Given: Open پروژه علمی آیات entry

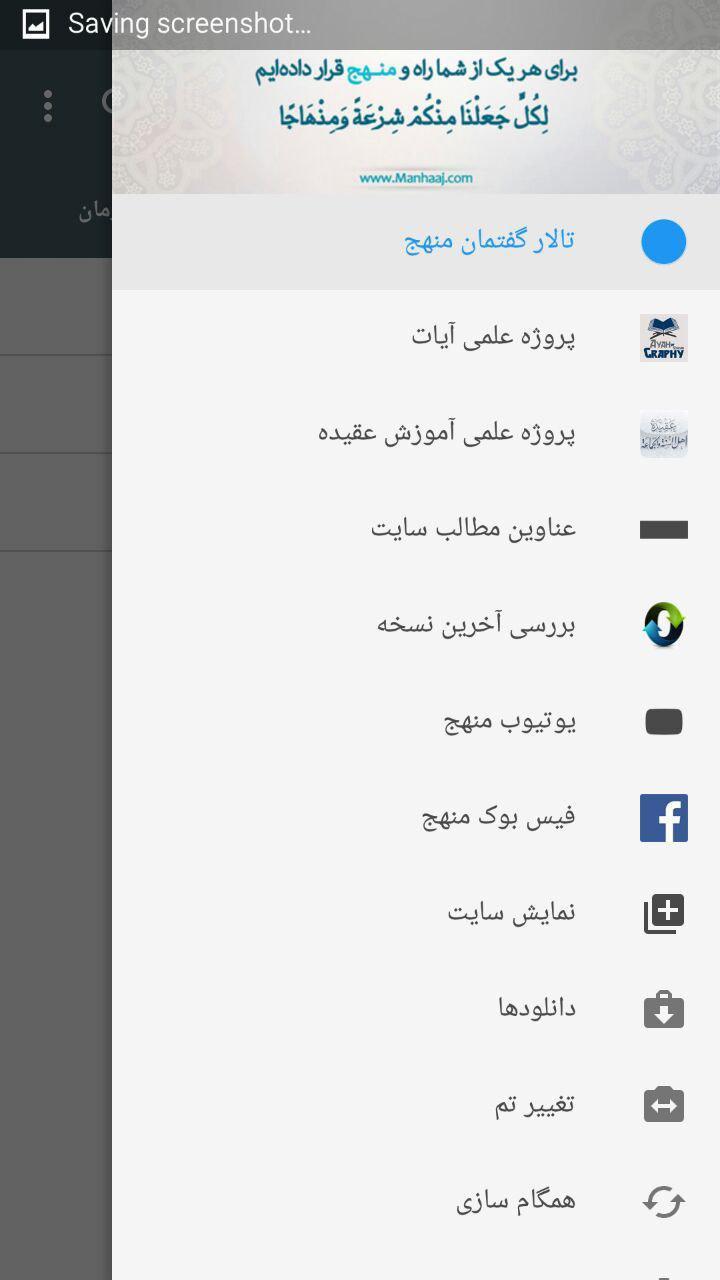Looking at the screenshot, I should 493,337.
